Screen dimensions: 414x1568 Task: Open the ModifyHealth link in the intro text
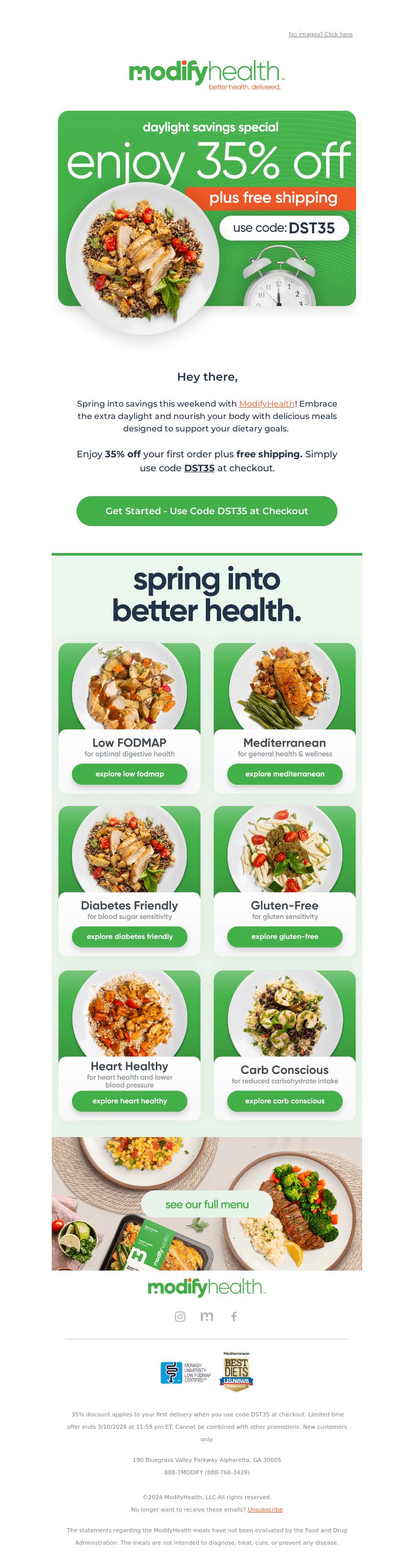coord(267,404)
